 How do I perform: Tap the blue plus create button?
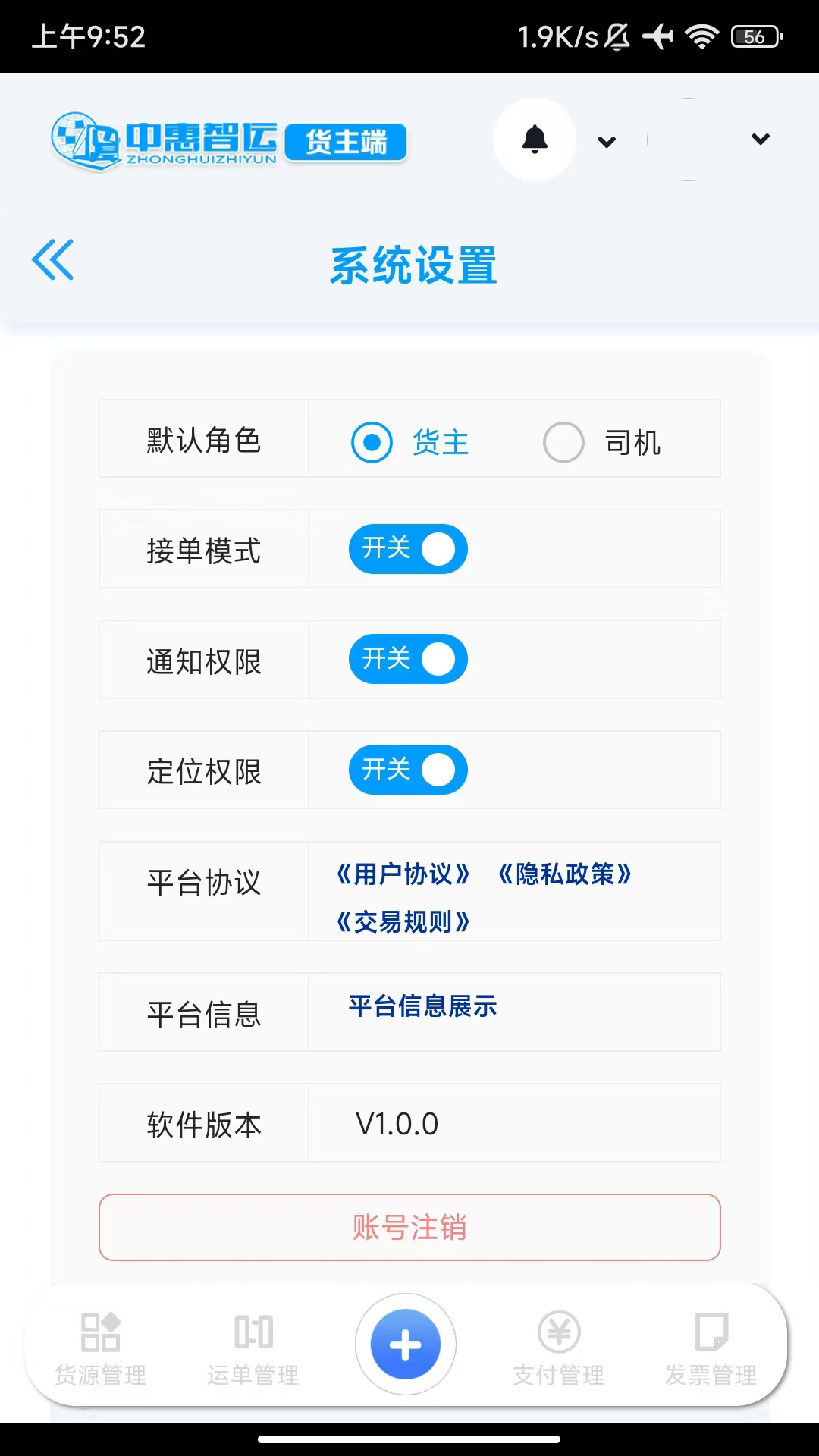(x=406, y=1342)
